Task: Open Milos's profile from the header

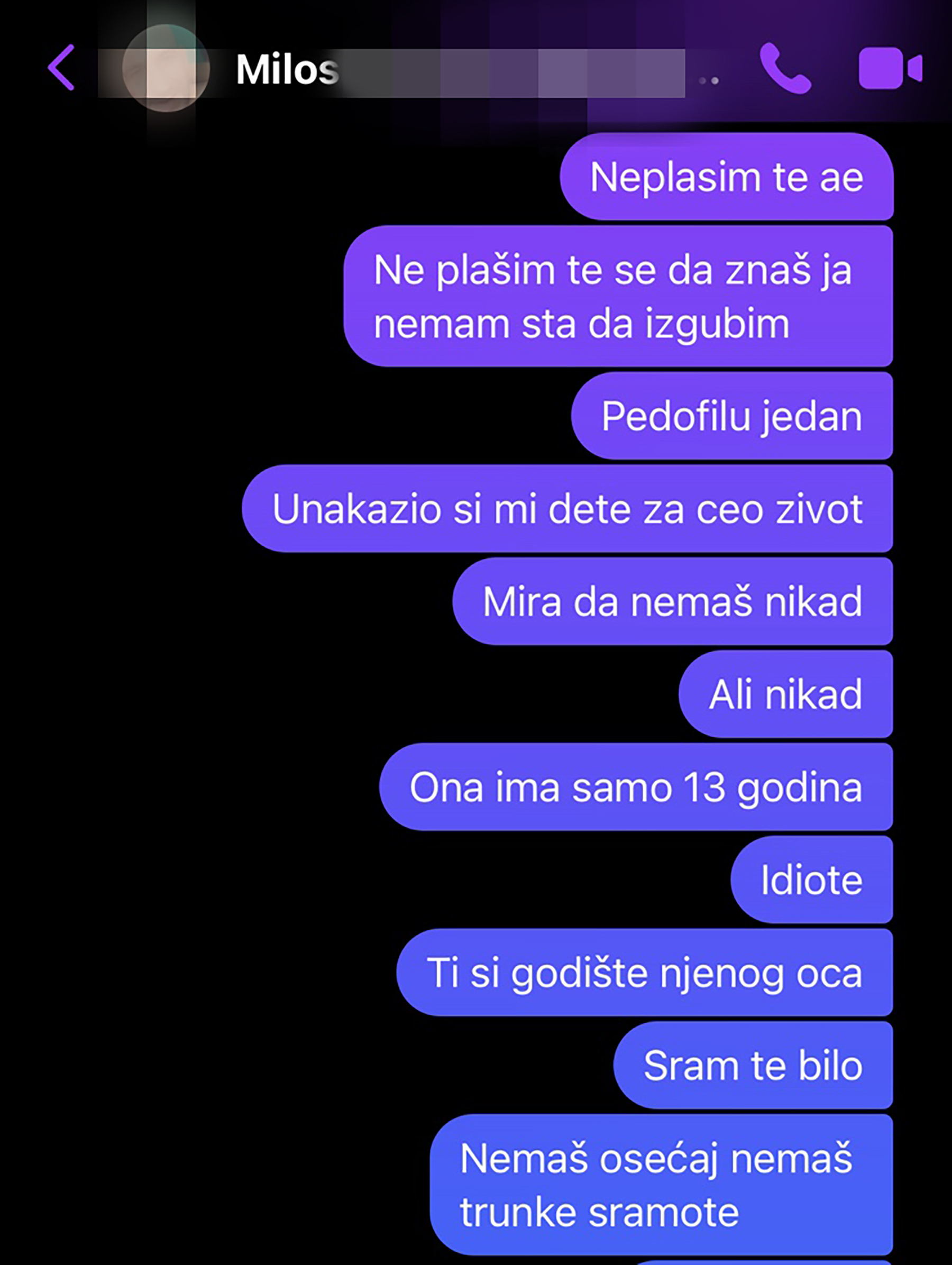Action: point(287,70)
